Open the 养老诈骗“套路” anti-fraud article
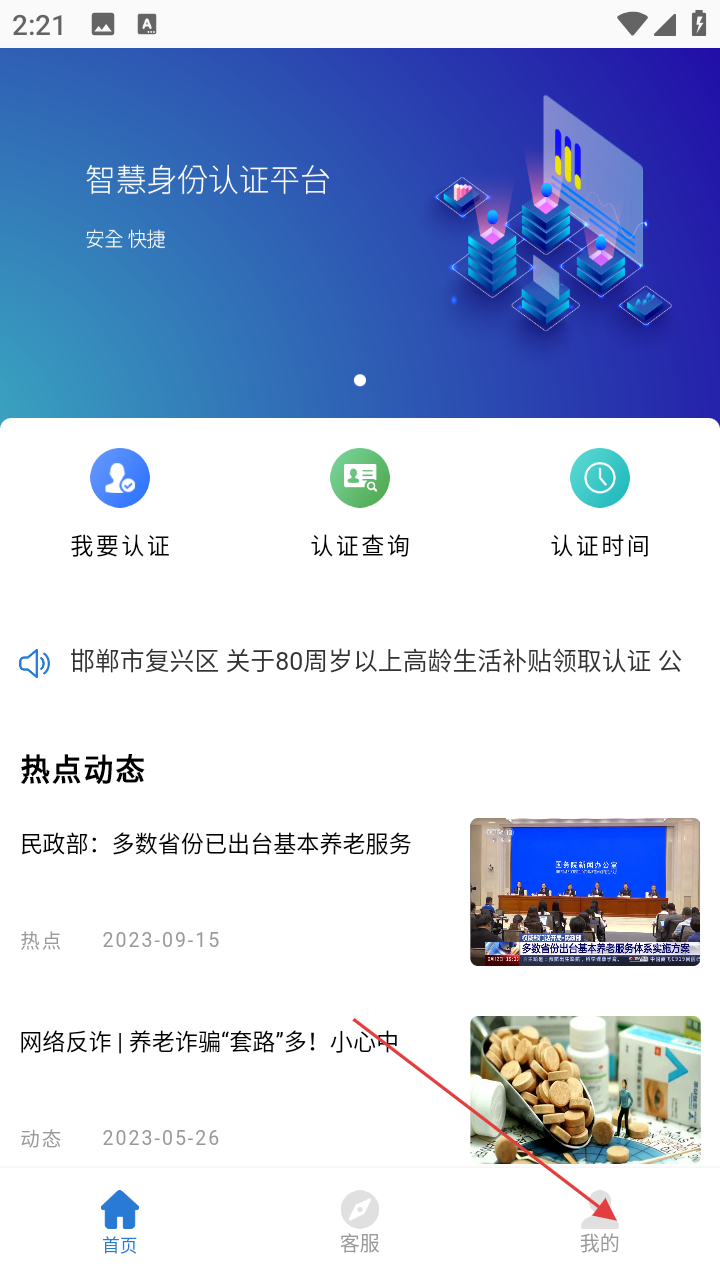Screen dimensions: 720x1280 click(x=210, y=1043)
